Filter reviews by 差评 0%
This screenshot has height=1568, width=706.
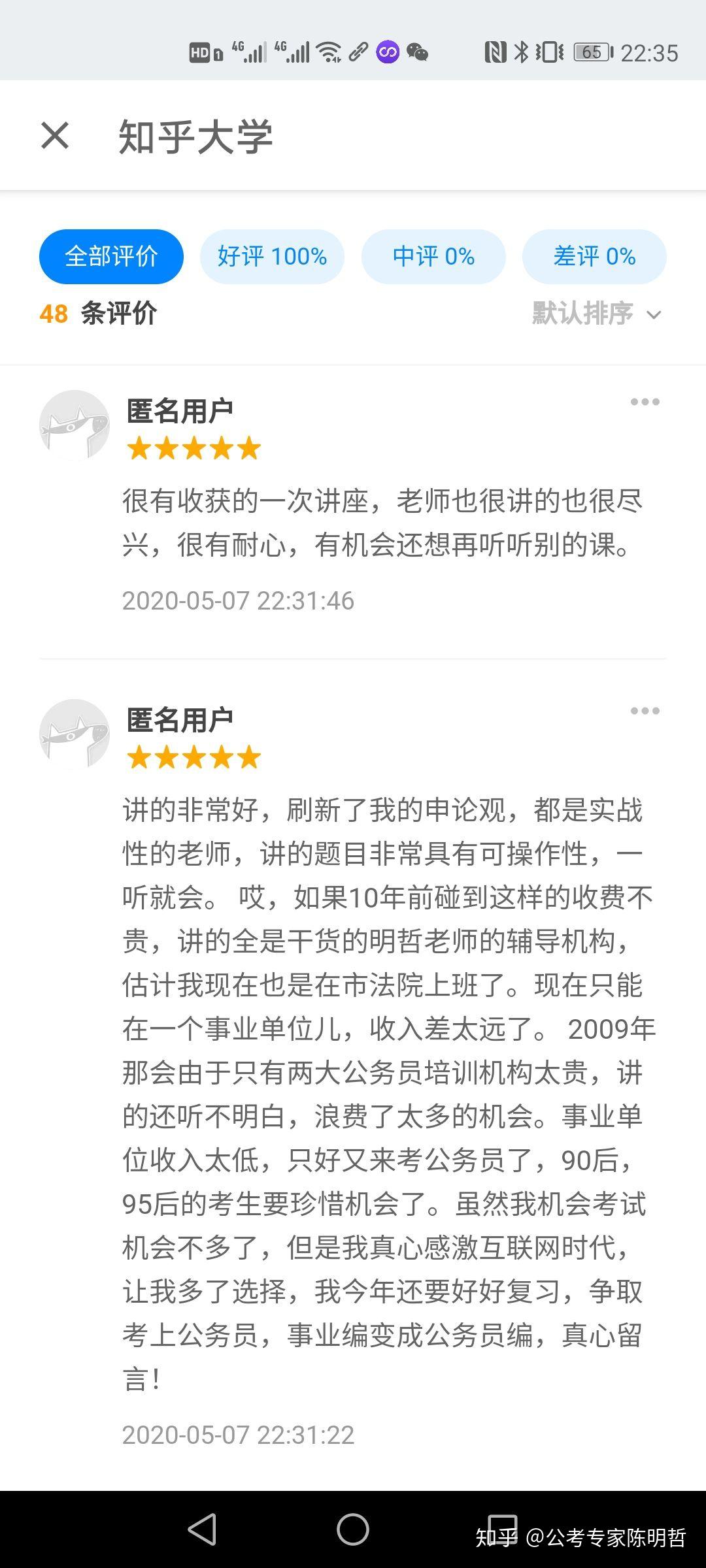click(x=594, y=256)
